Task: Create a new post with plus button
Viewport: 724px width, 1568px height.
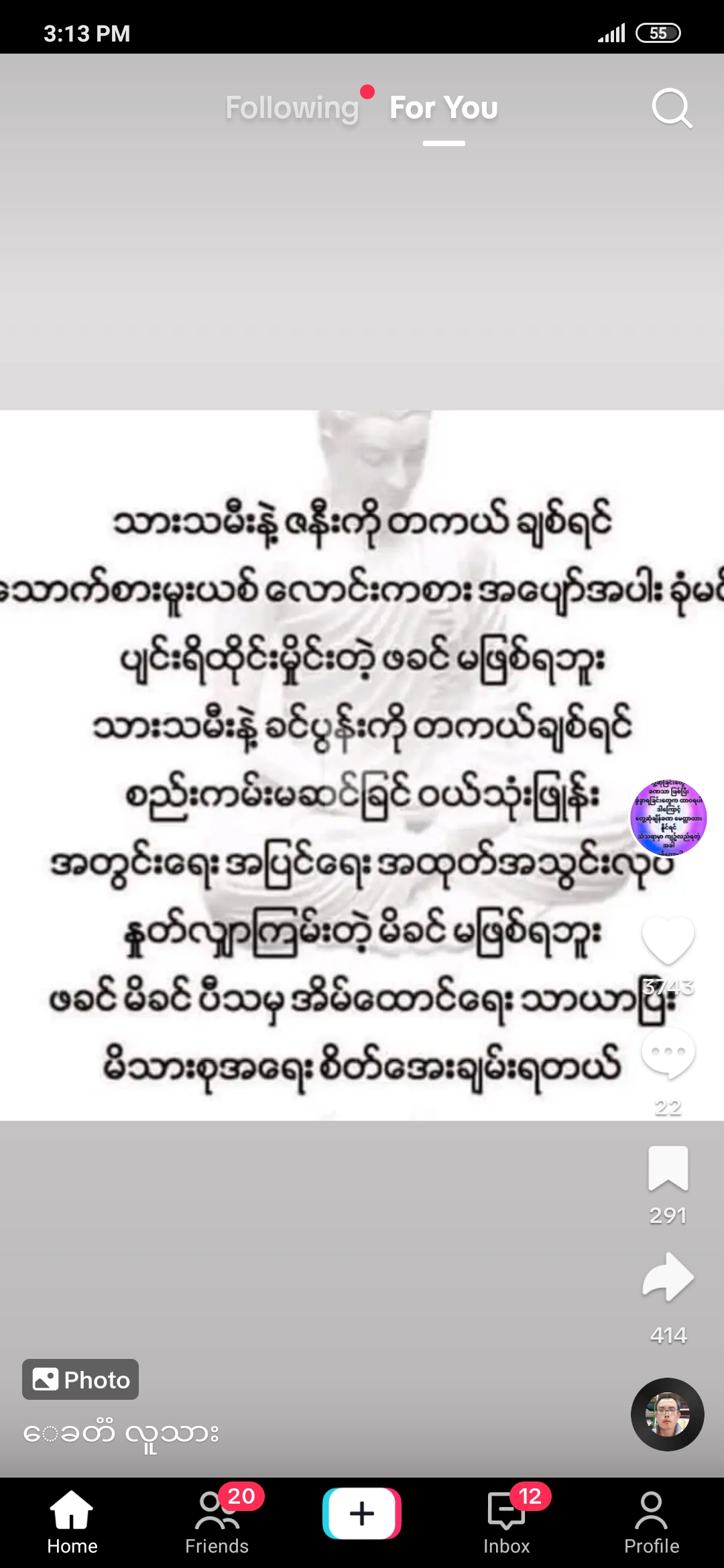Action: pos(362,1514)
